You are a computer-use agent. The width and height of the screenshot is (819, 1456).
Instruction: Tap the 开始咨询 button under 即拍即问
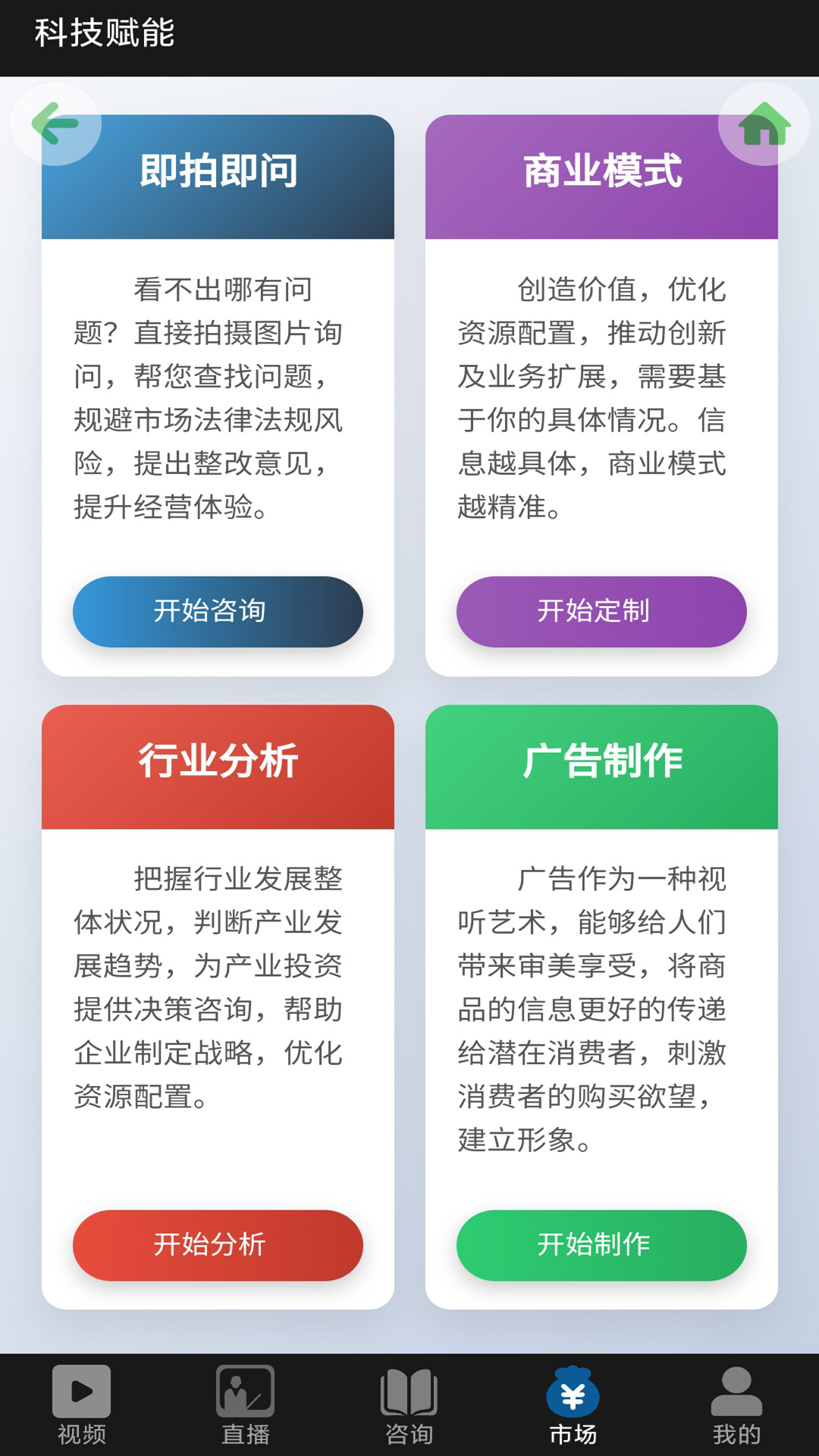point(218,611)
